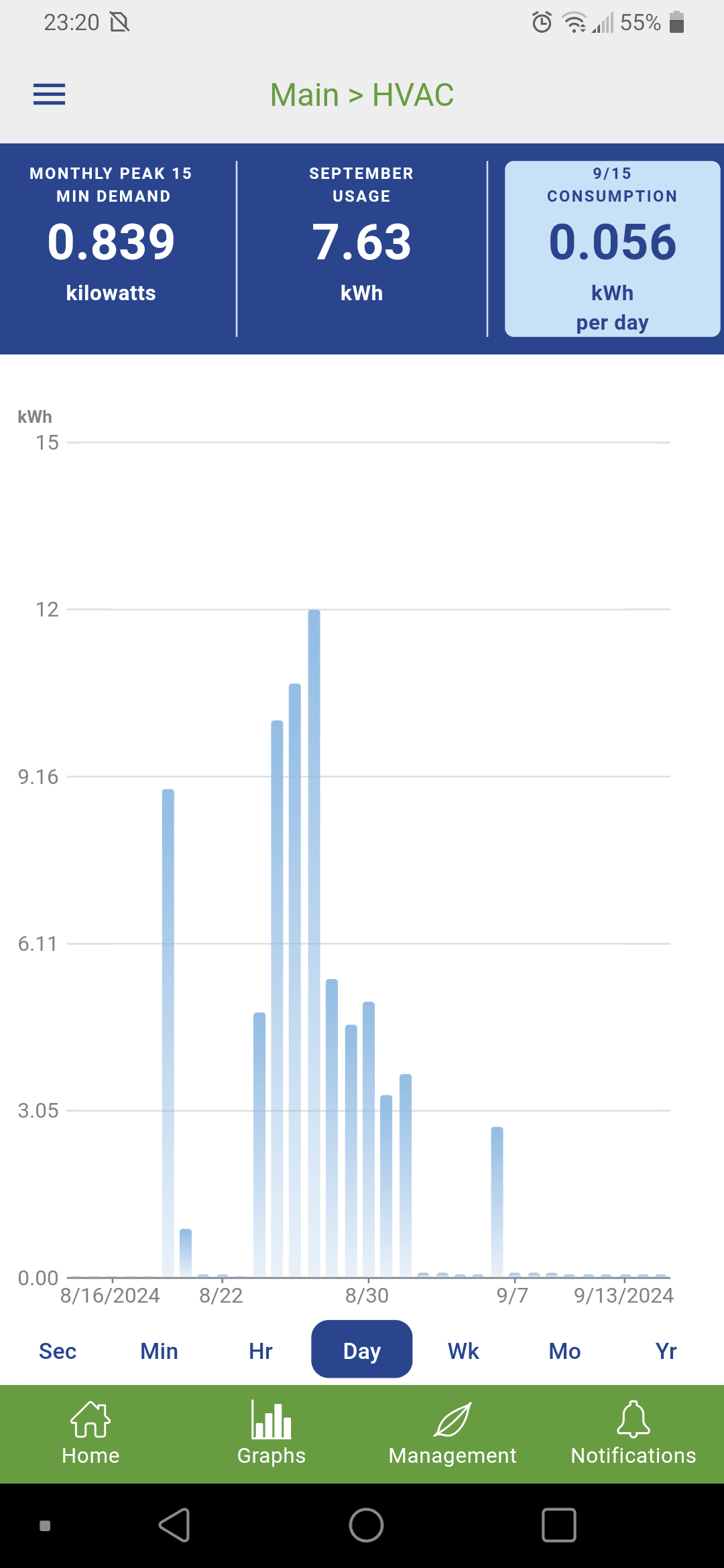The width and height of the screenshot is (724, 1568).
Task: Switch graph to Sec interval
Action: click(x=58, y=1351)
